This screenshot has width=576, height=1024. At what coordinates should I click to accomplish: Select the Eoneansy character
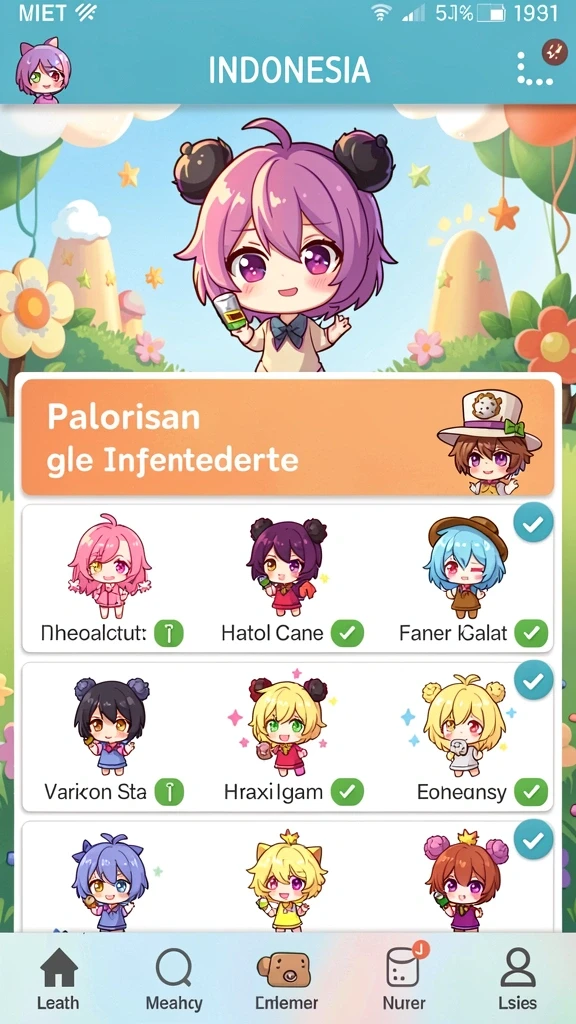(464, 724)
